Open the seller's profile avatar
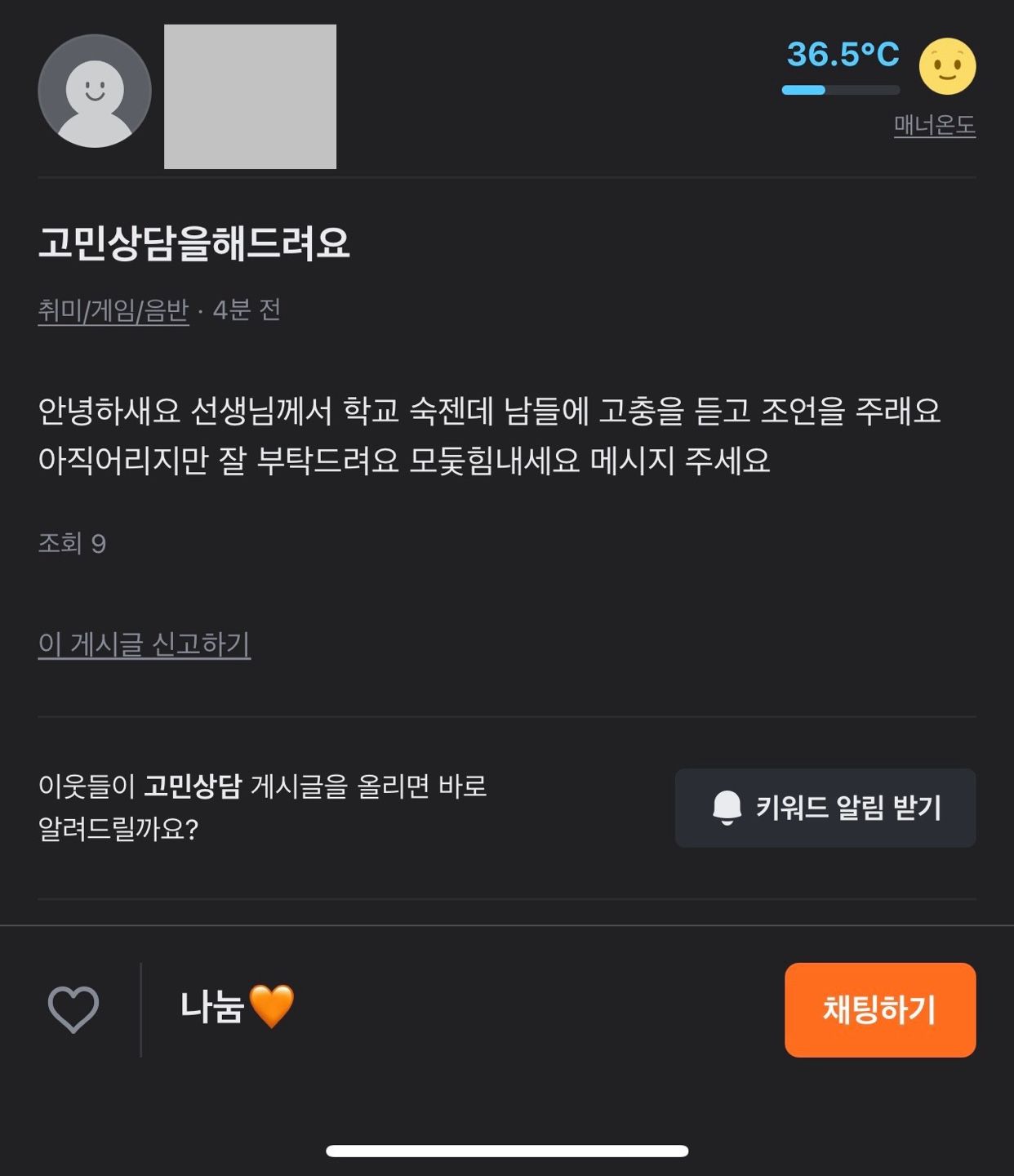The image size is (1014, 1176). click(95, 91)
